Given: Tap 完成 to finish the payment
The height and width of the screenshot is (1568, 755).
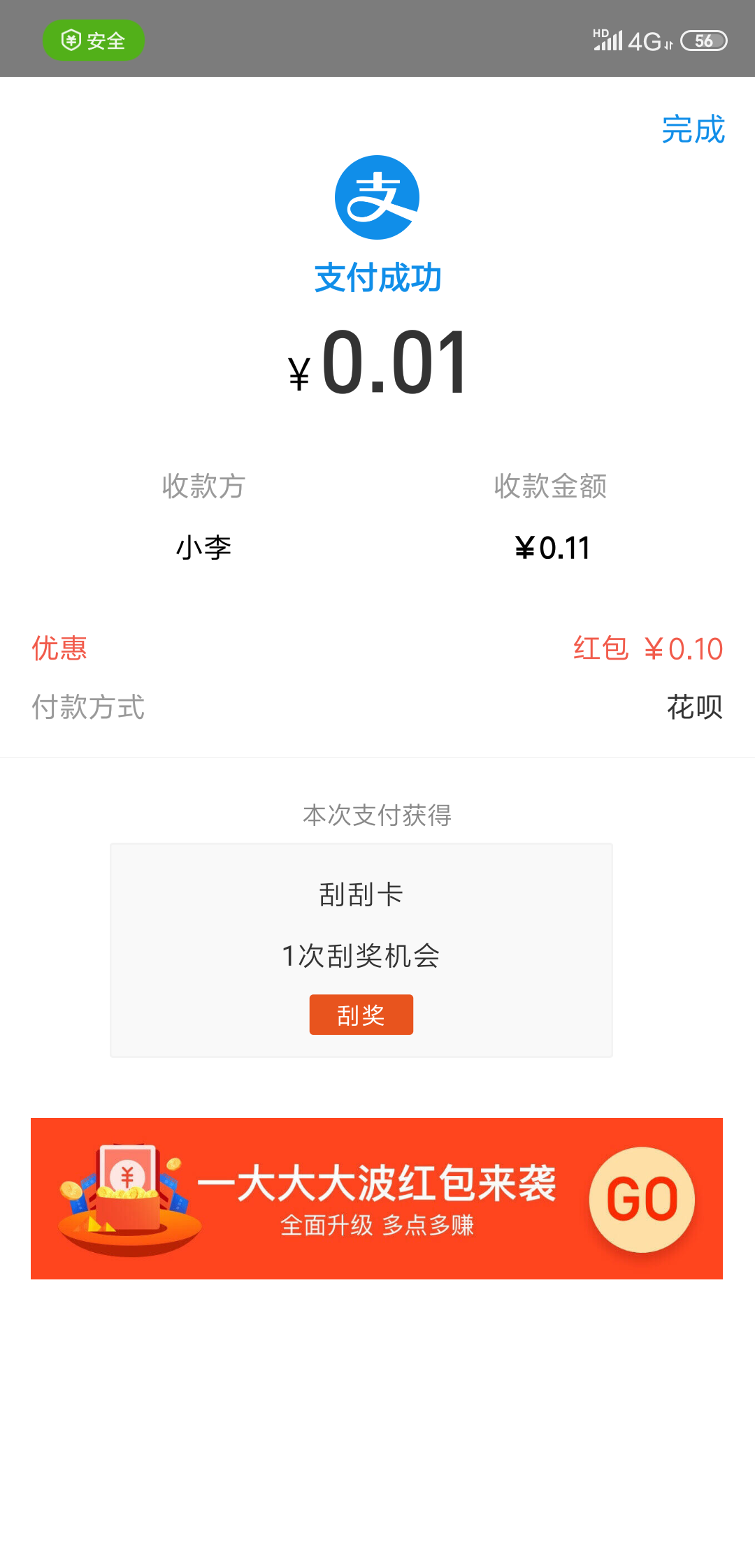Looking at the screenshot, I should tap(693, 129).
